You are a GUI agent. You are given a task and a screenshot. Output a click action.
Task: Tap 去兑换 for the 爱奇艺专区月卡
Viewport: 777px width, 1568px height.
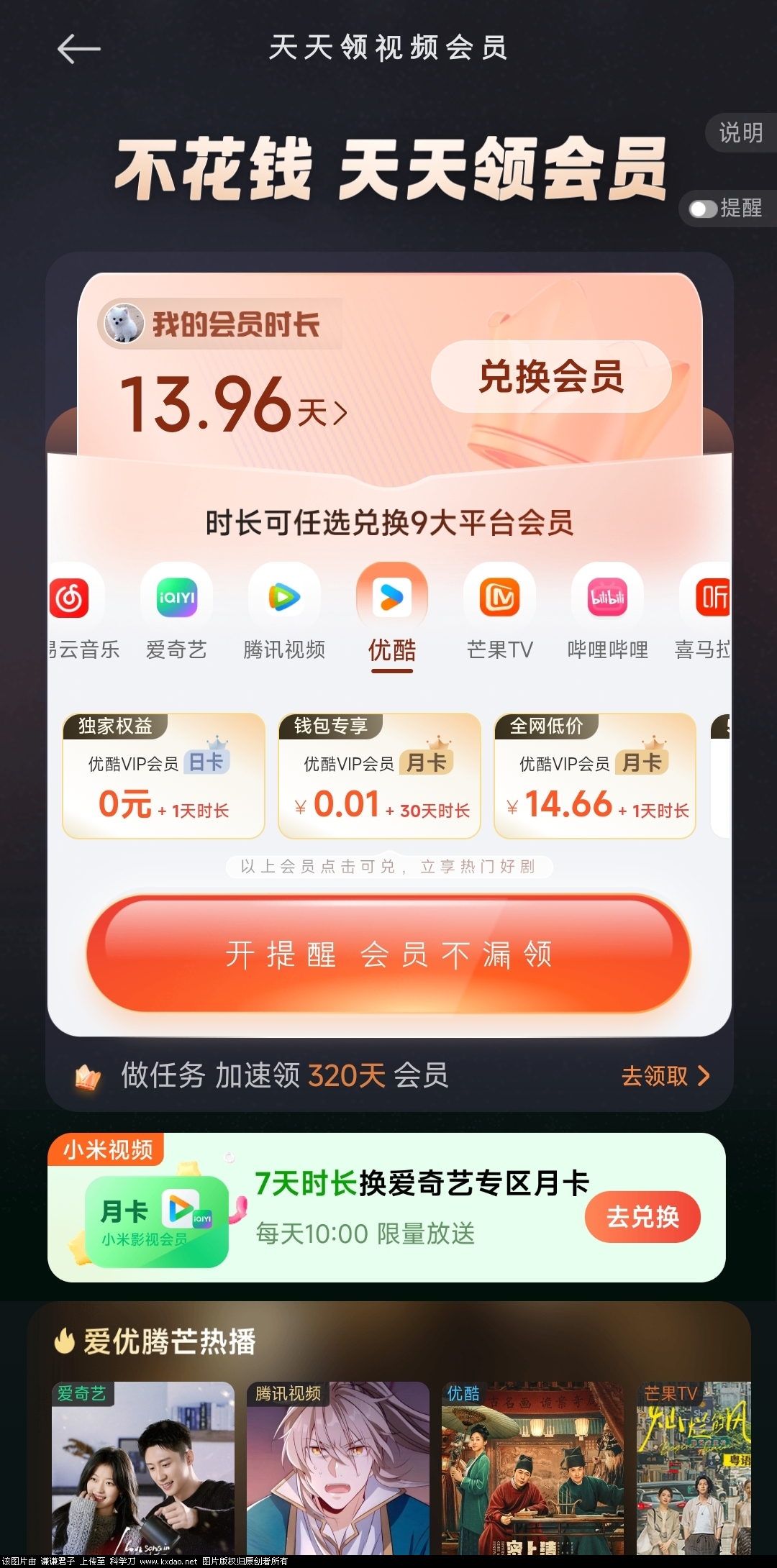[x=642, y=1217]
